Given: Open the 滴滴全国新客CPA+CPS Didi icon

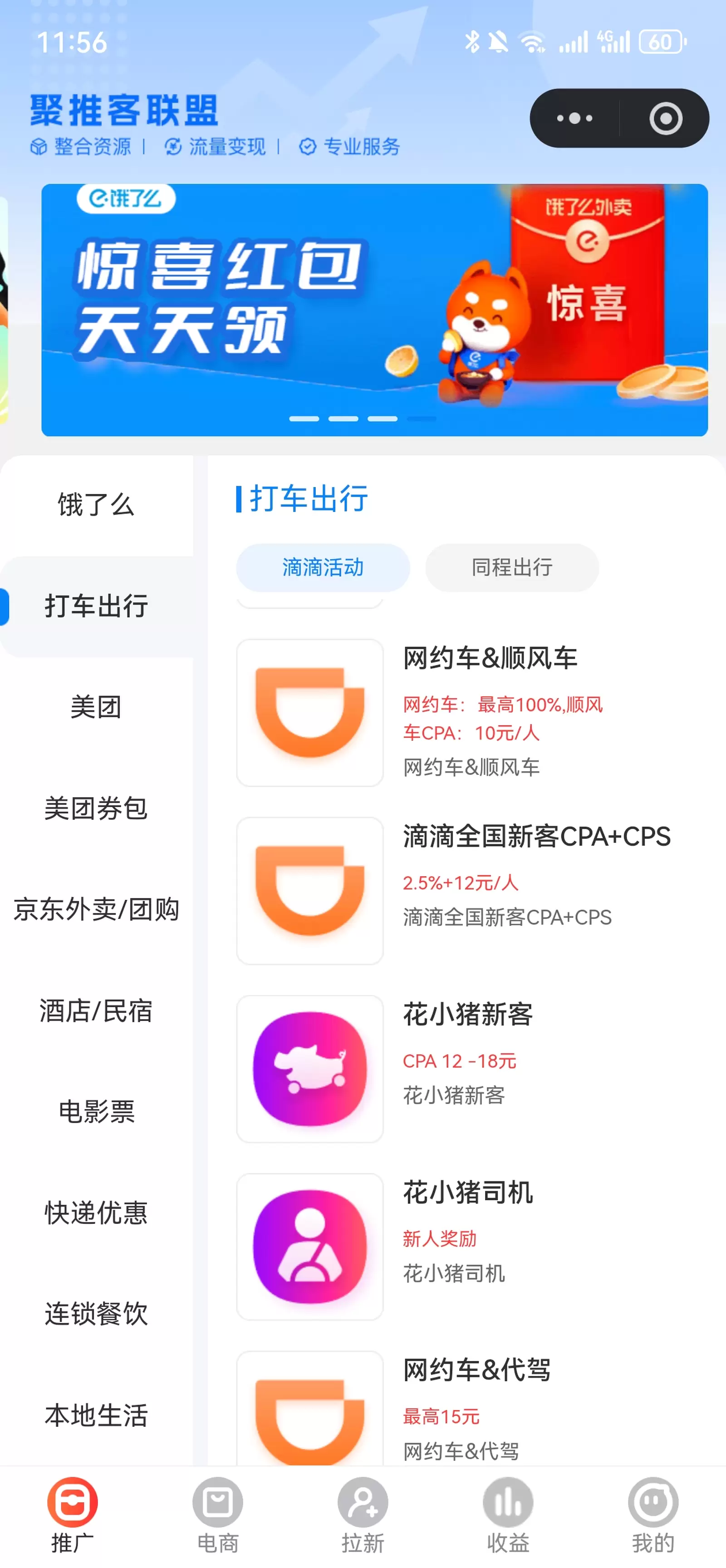Looking at the screenshot, I should pos(310,892).
